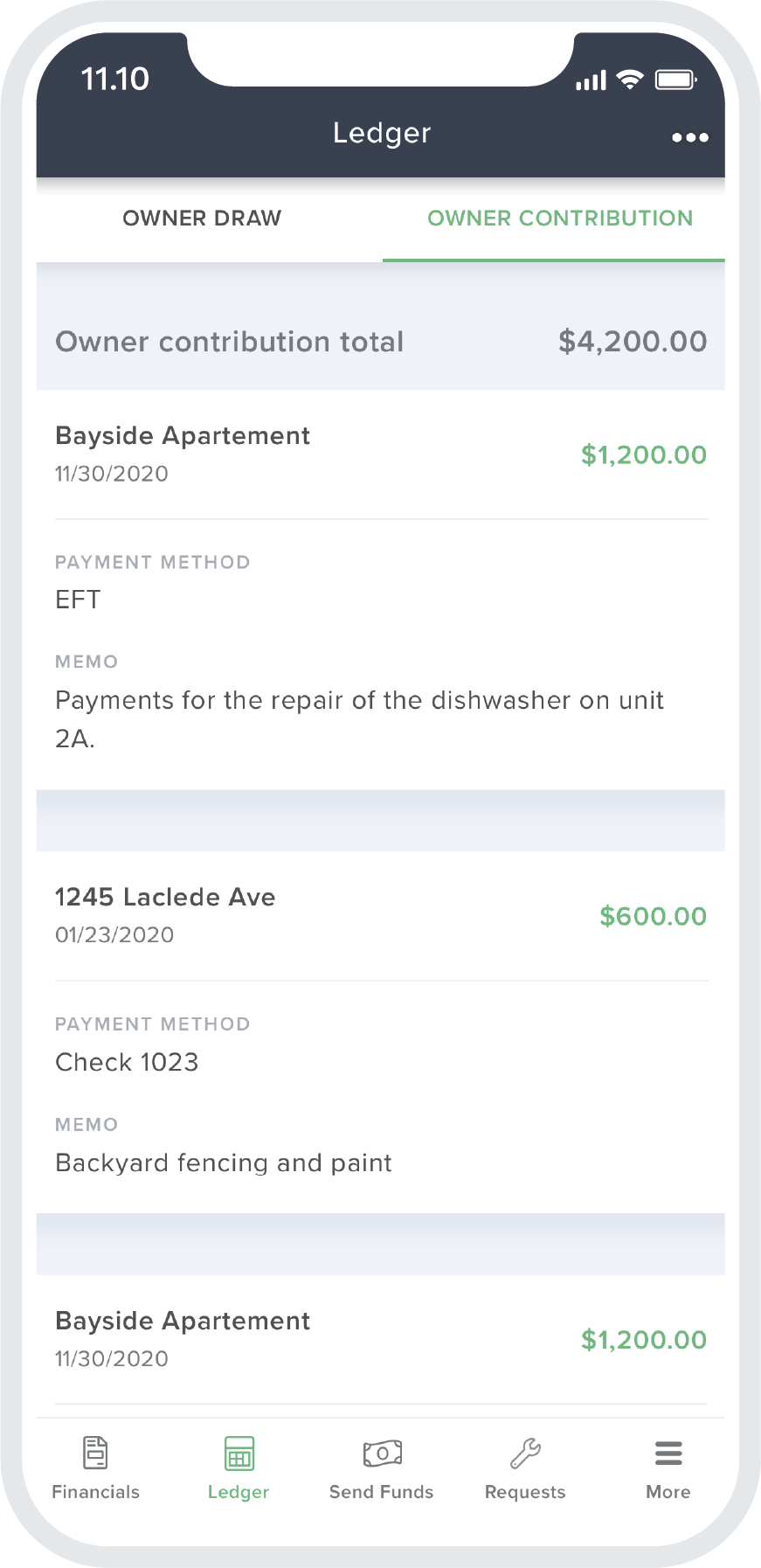Switch to the Owner Draw tab

[x=202, y=219]
